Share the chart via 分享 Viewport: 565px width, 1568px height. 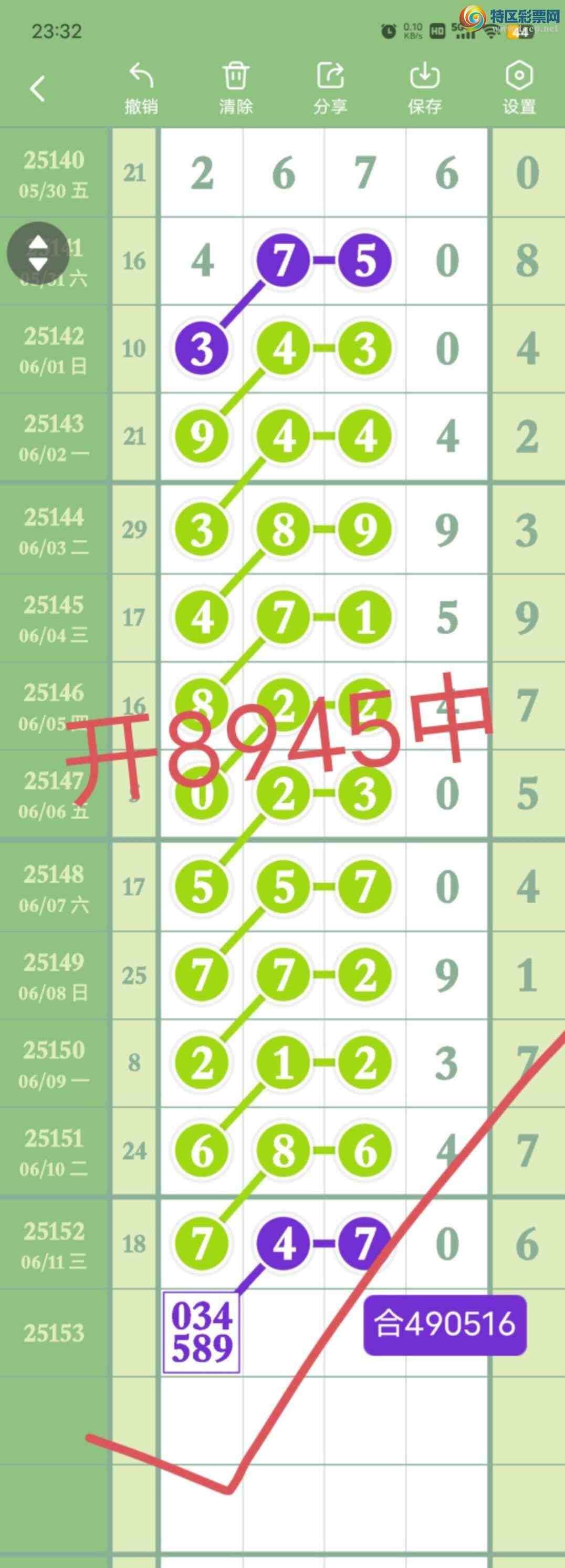[x=330, y=89]
